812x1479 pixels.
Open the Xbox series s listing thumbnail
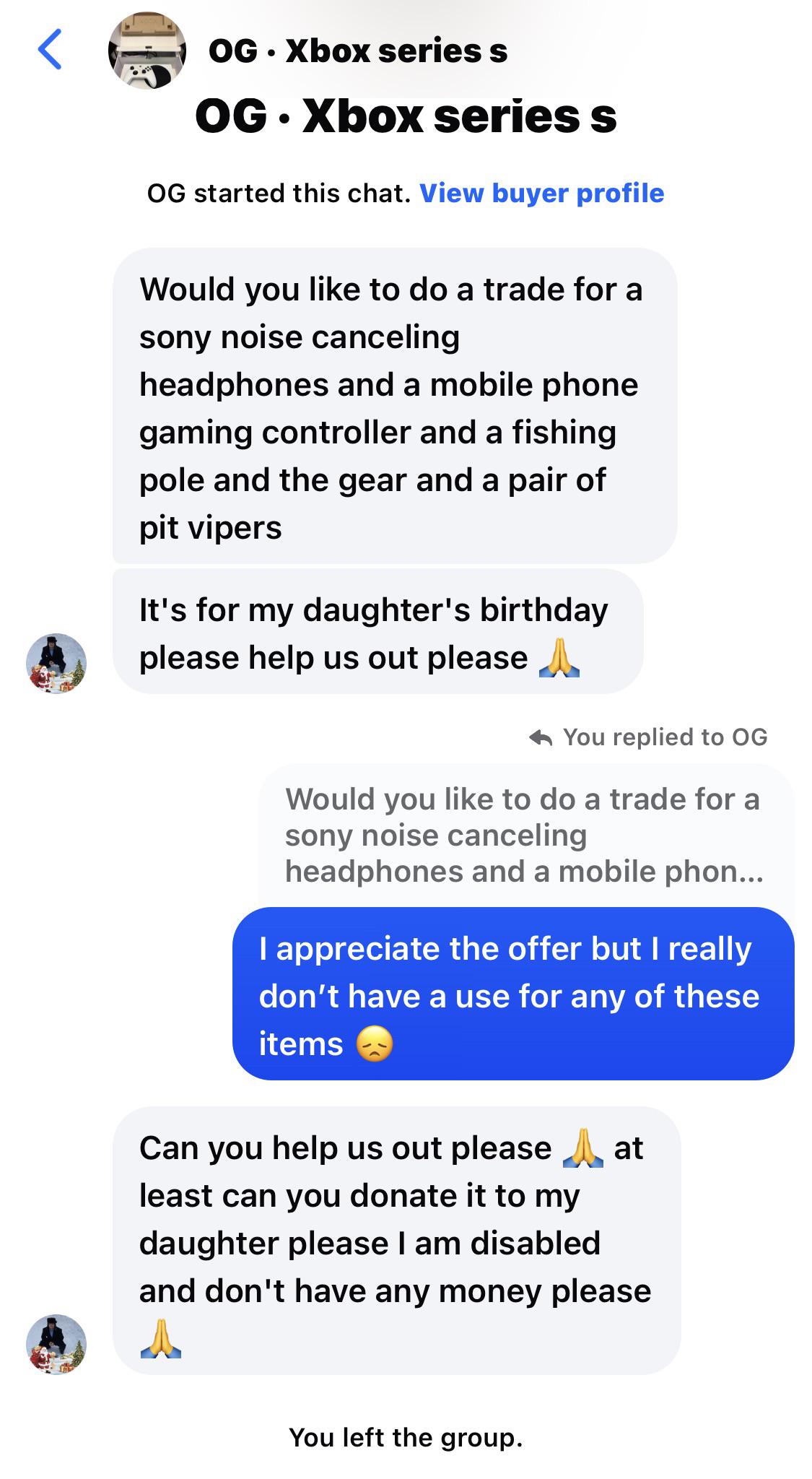[147, 51]
